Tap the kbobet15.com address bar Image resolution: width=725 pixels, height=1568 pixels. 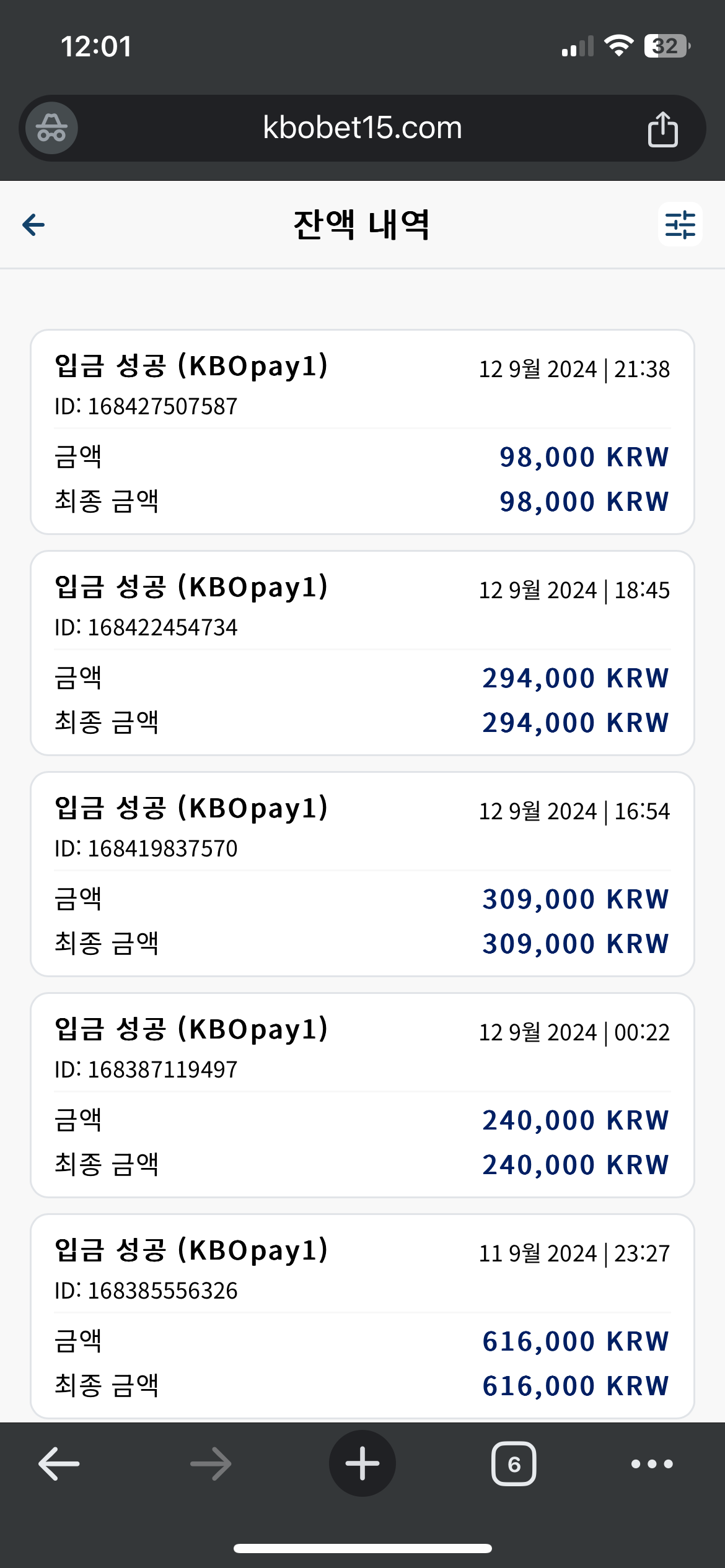[x=362, y=128]
